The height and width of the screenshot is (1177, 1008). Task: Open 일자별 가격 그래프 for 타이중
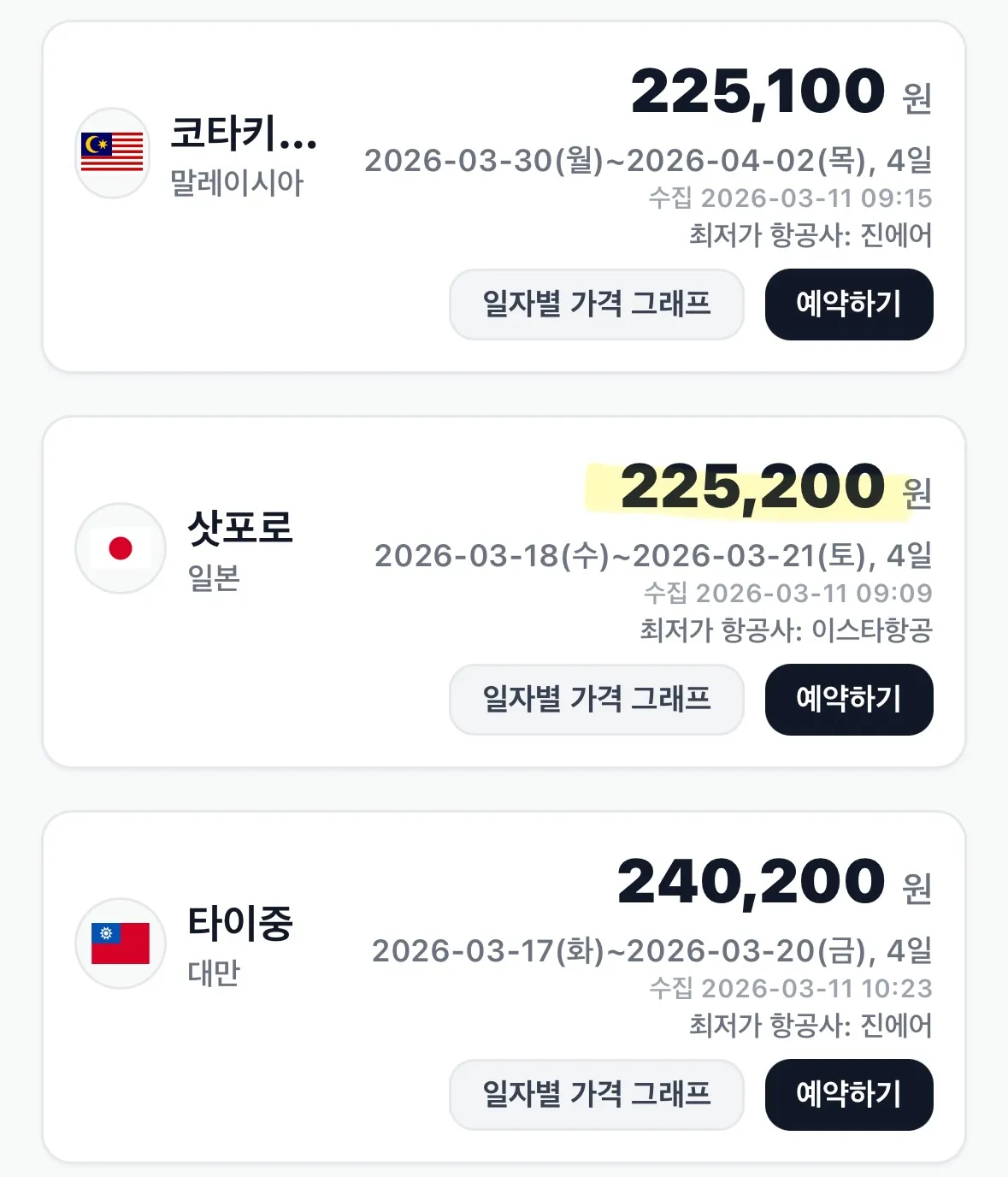(x=597, y=1095)
